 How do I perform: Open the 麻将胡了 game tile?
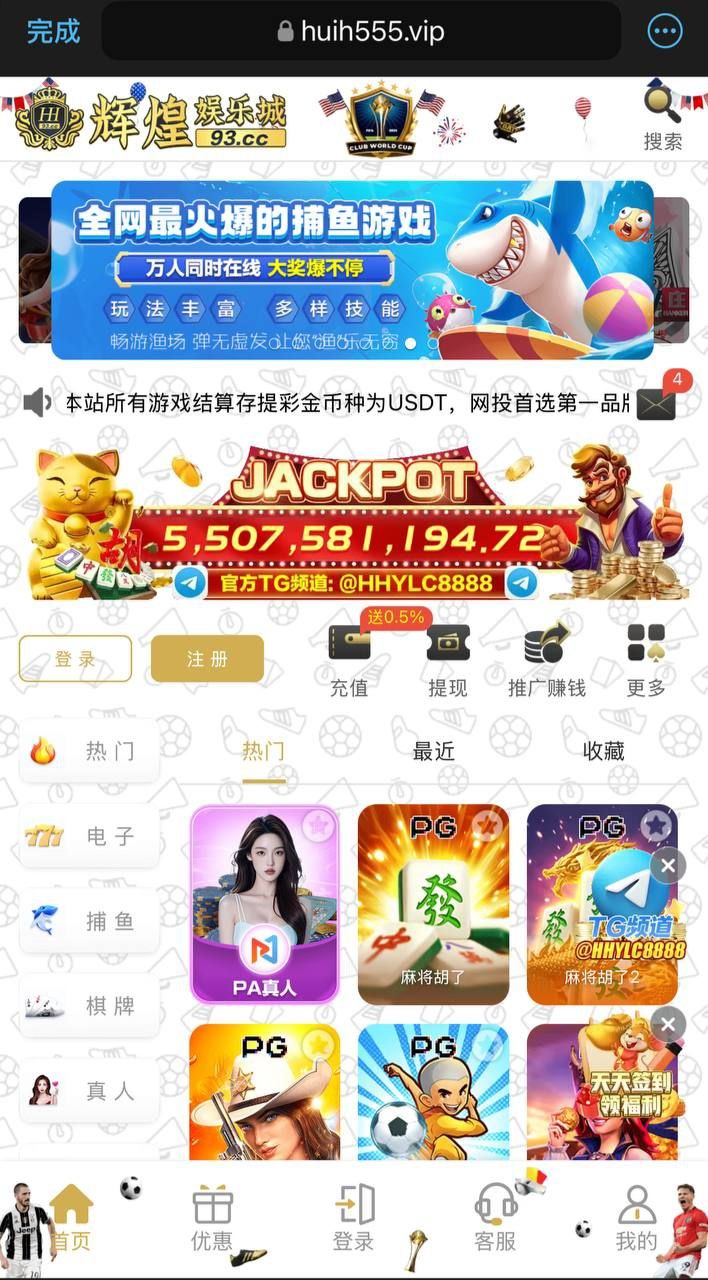(433, 903)
